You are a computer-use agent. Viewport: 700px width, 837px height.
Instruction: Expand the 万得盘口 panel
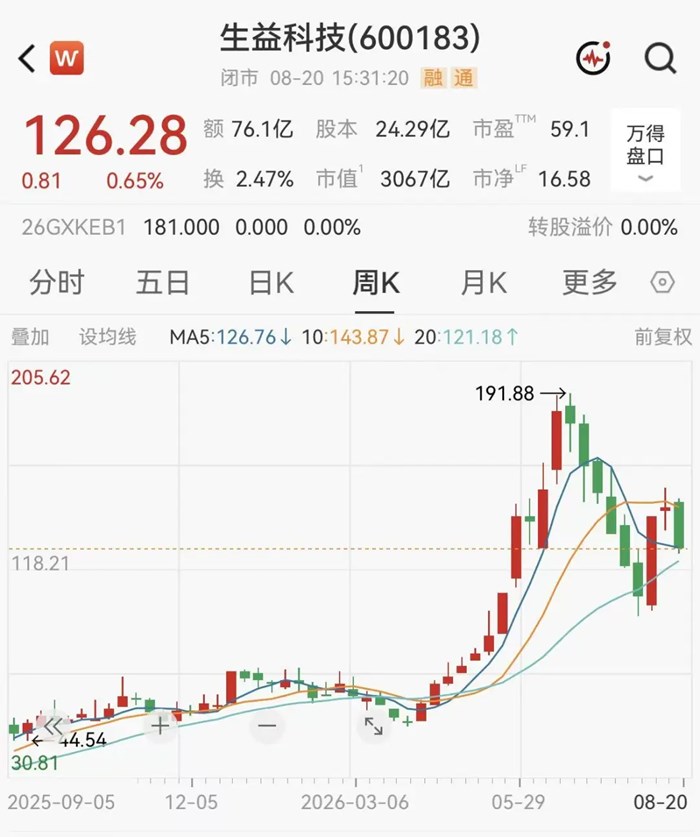[x=645, y=151]
